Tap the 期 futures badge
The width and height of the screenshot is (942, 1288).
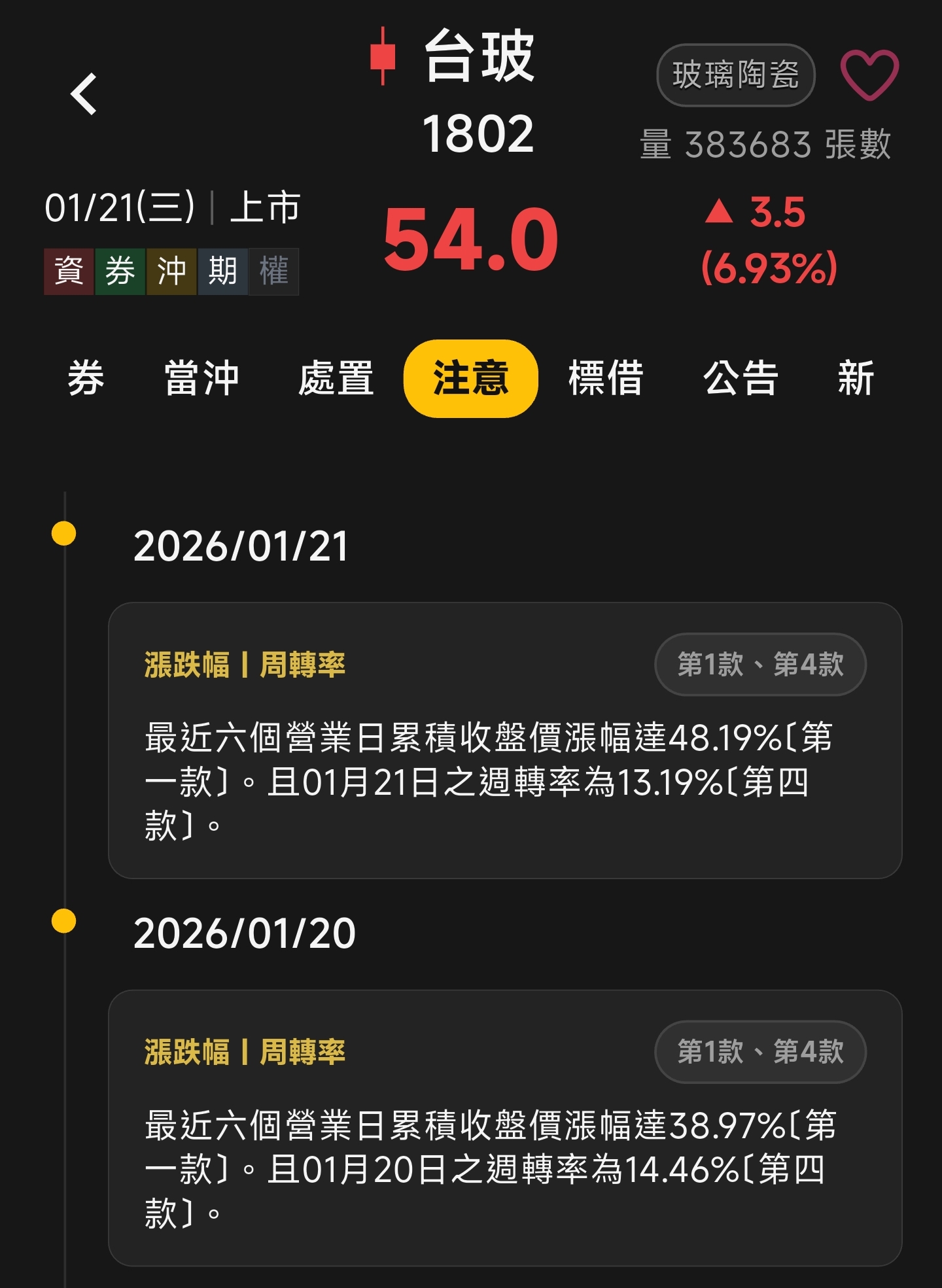[221, 270]
